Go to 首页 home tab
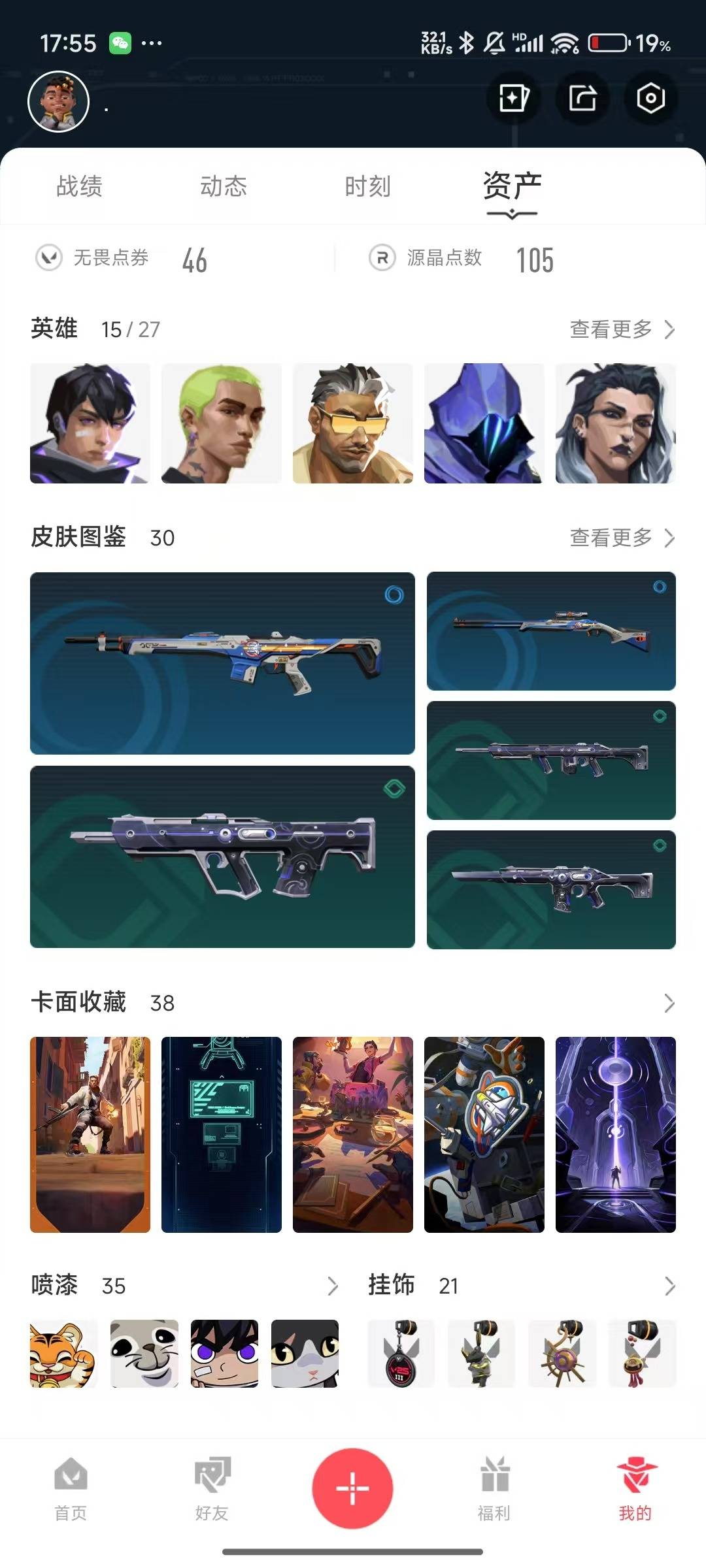This screenshot has height=1568, width=706. click(x=71, y=1489)
